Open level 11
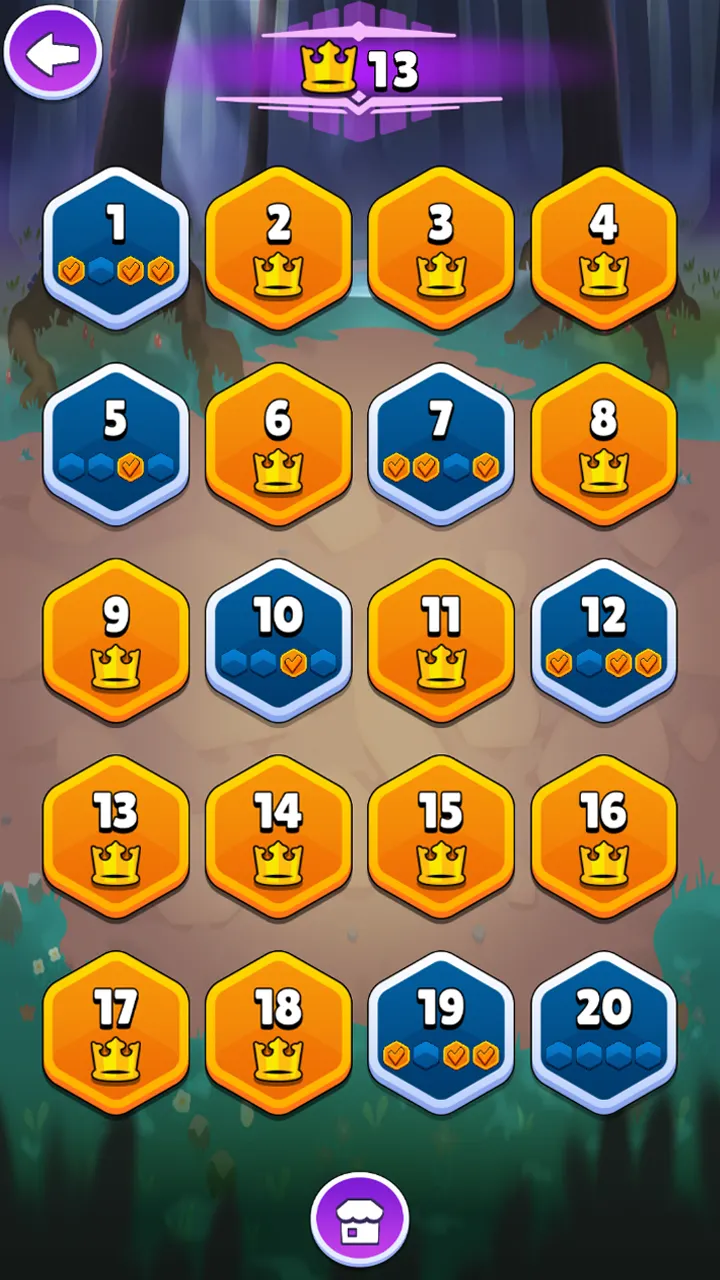Screen dimensions: 720x1280 tap(441, 640)
